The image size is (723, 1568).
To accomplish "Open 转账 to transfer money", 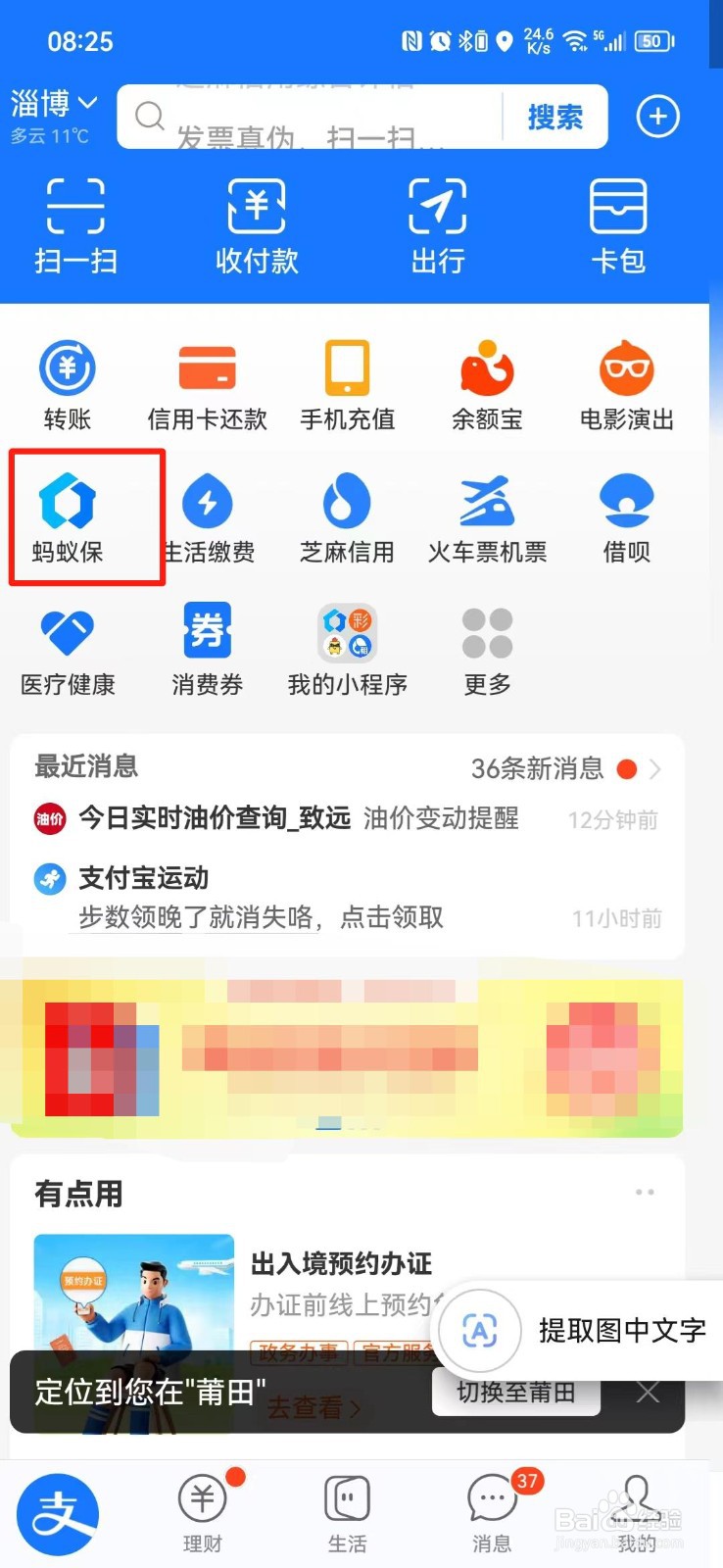I will tap(67, 382).
